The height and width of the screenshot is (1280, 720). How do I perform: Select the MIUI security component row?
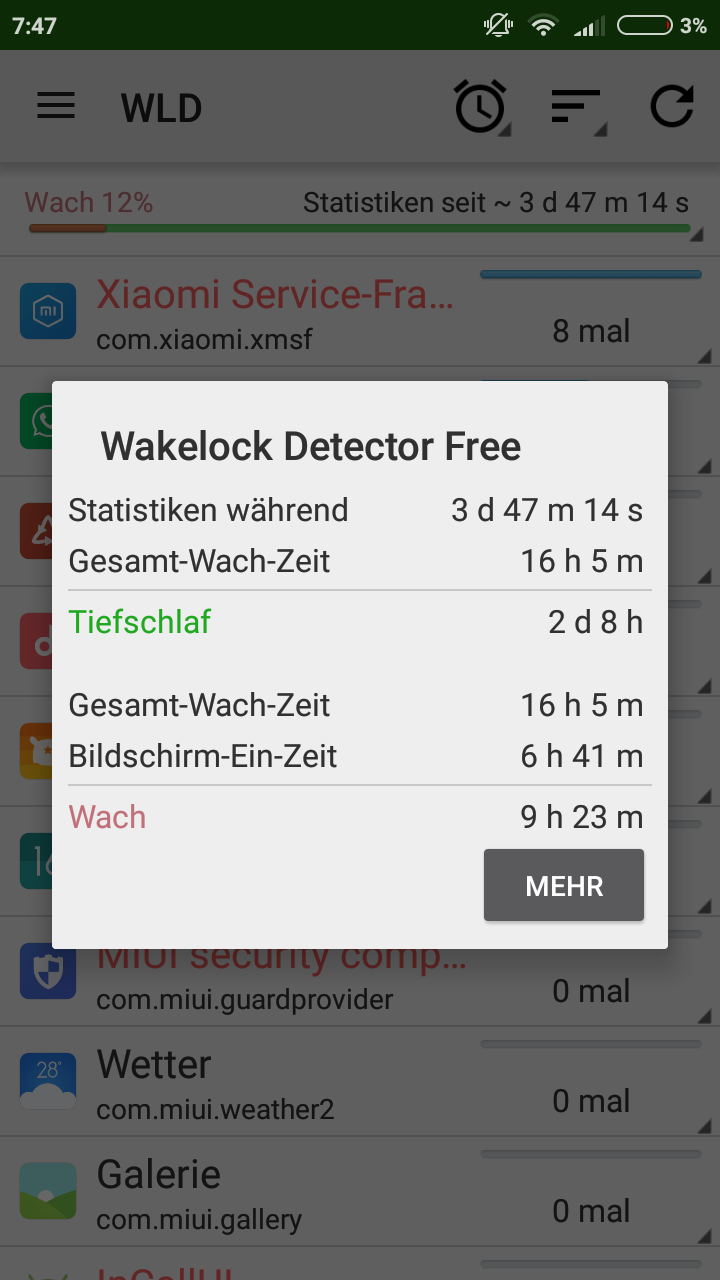(x=360, y=972)
